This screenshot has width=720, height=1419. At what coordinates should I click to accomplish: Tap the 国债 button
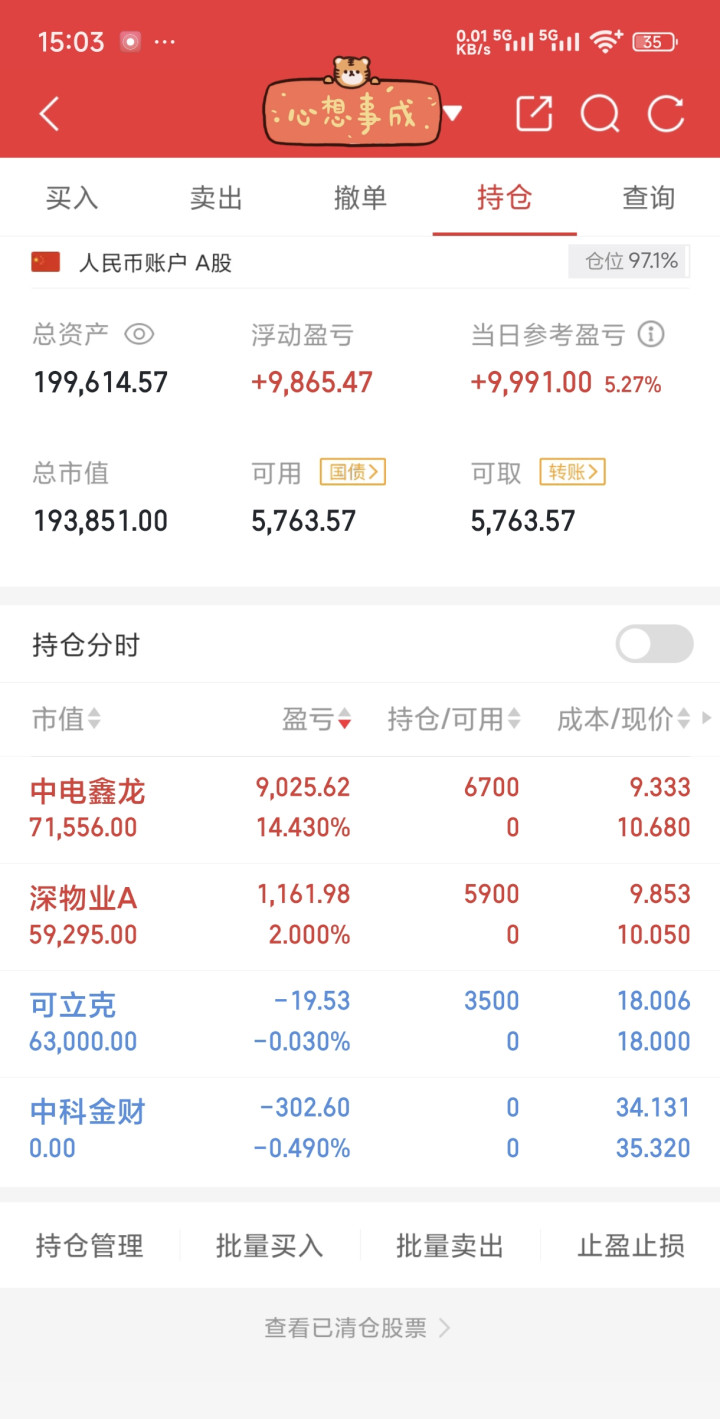[x=353, y=472]
